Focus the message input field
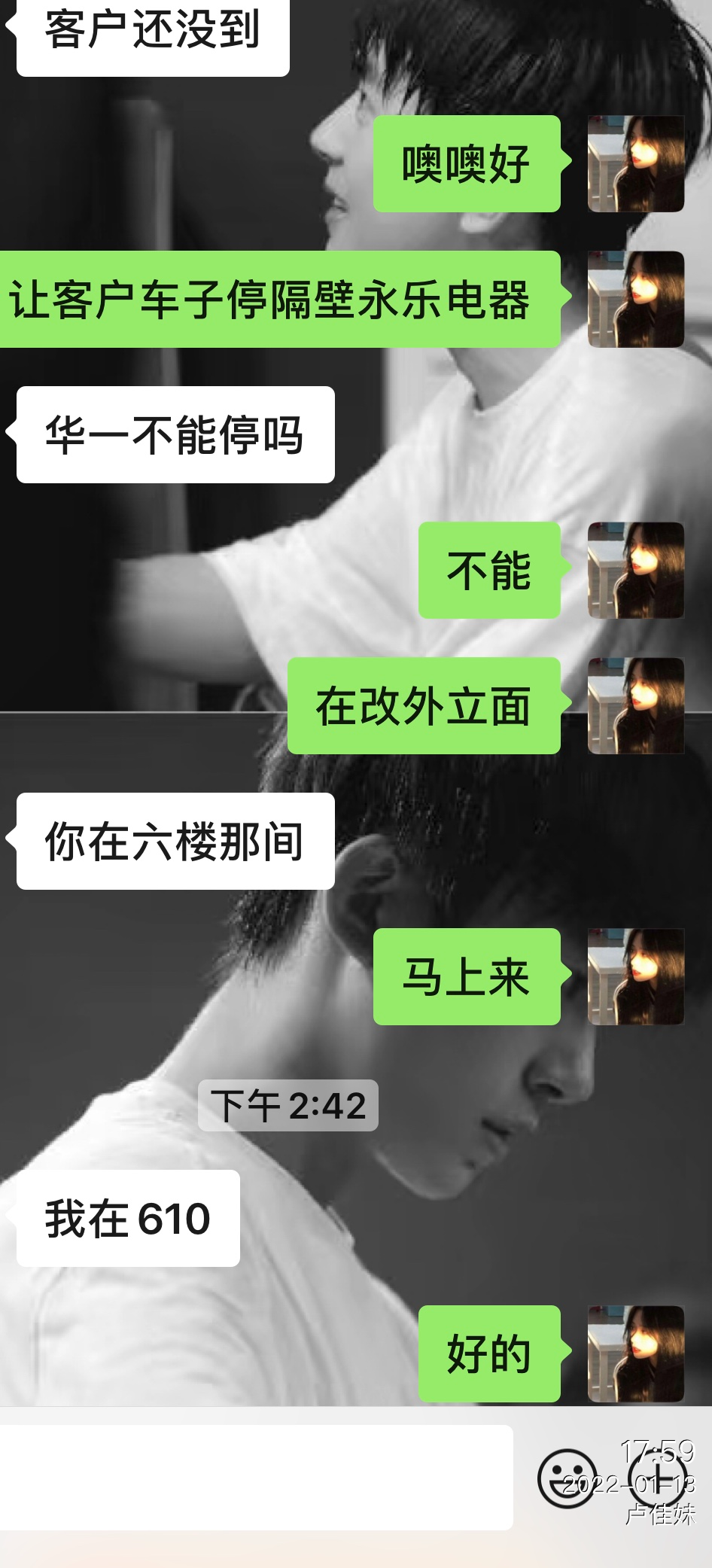The image size is (712, 1568). pyautogui.click(x=256, y=1477)
